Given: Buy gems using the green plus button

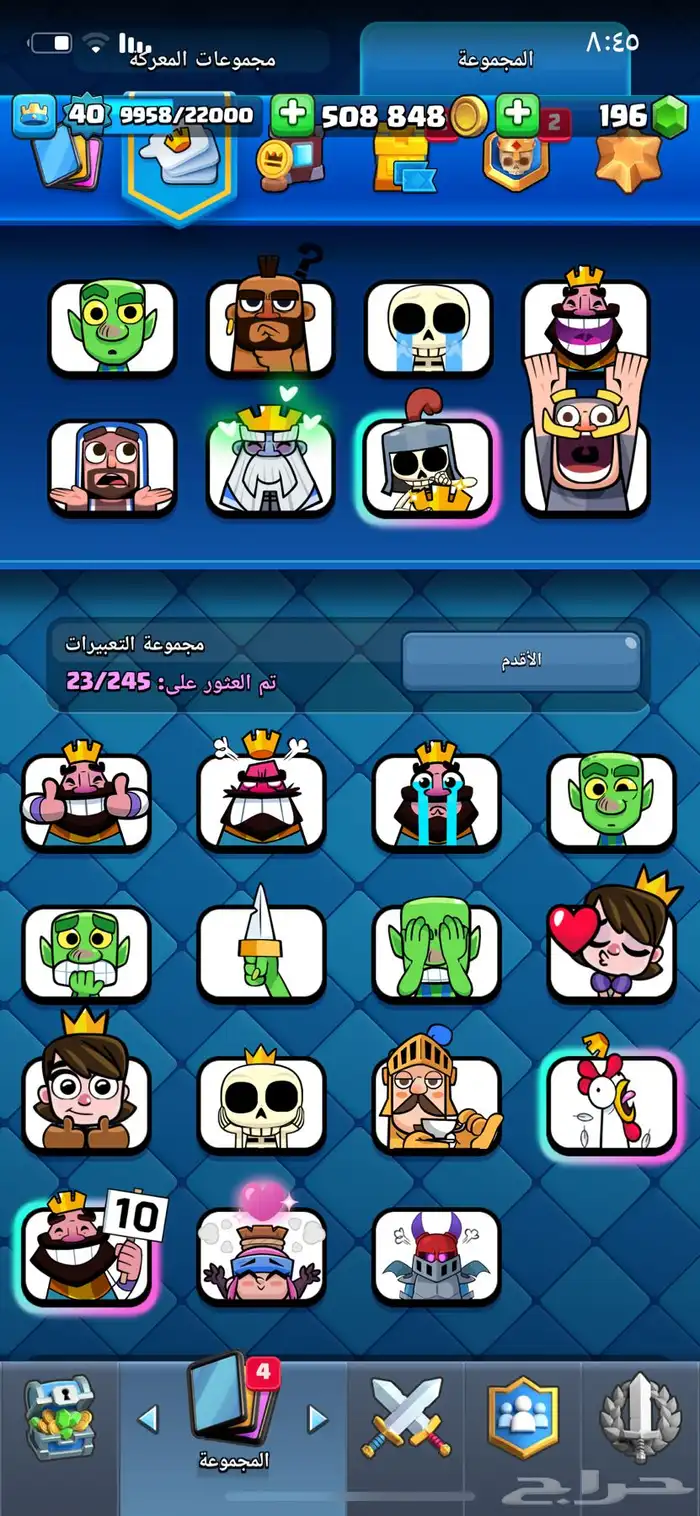Looking at the screenshot, I should point(517,116).
